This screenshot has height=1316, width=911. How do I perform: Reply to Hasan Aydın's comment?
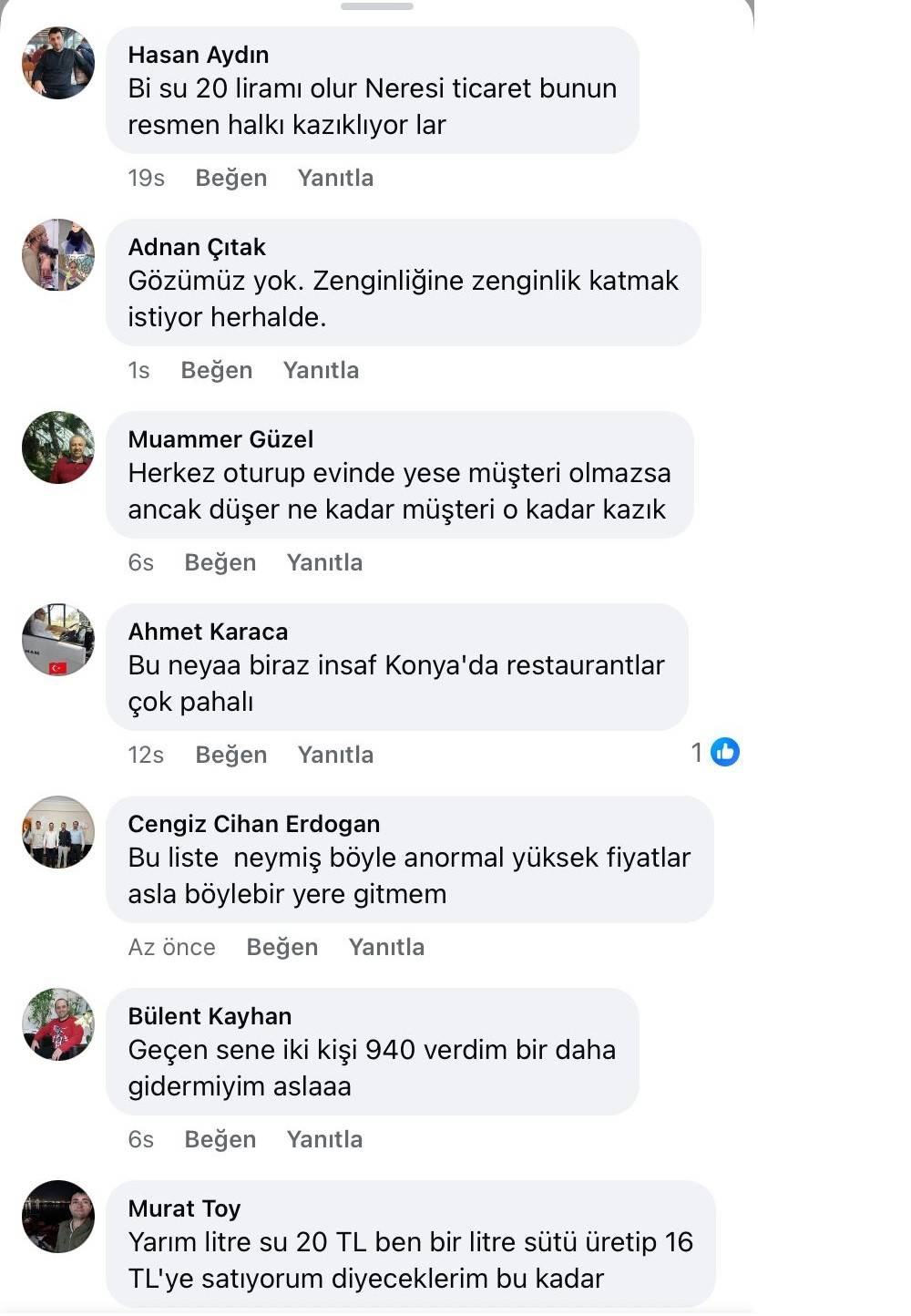click(x=335, y=178)
